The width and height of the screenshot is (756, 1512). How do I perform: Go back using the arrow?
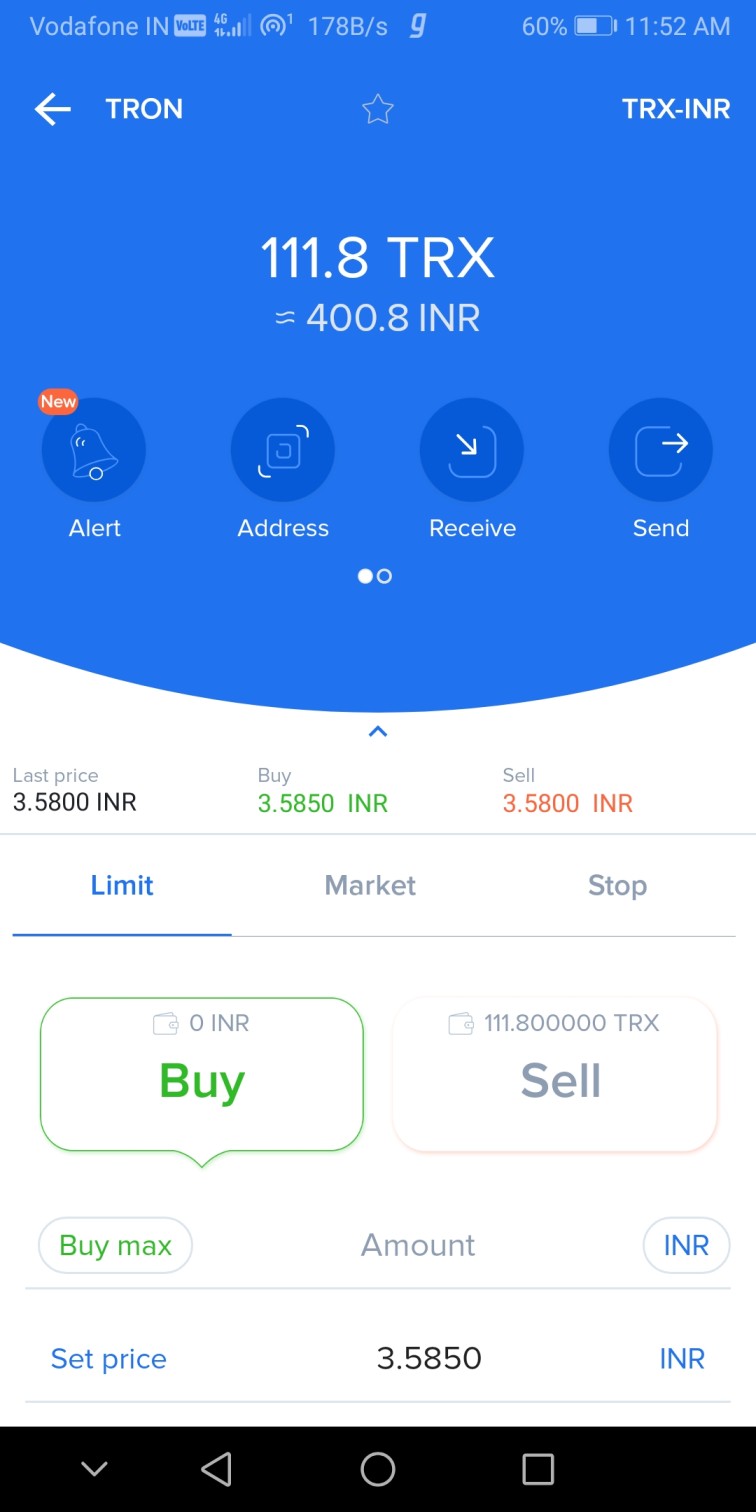pyautogui.click(x=53, y=109)
